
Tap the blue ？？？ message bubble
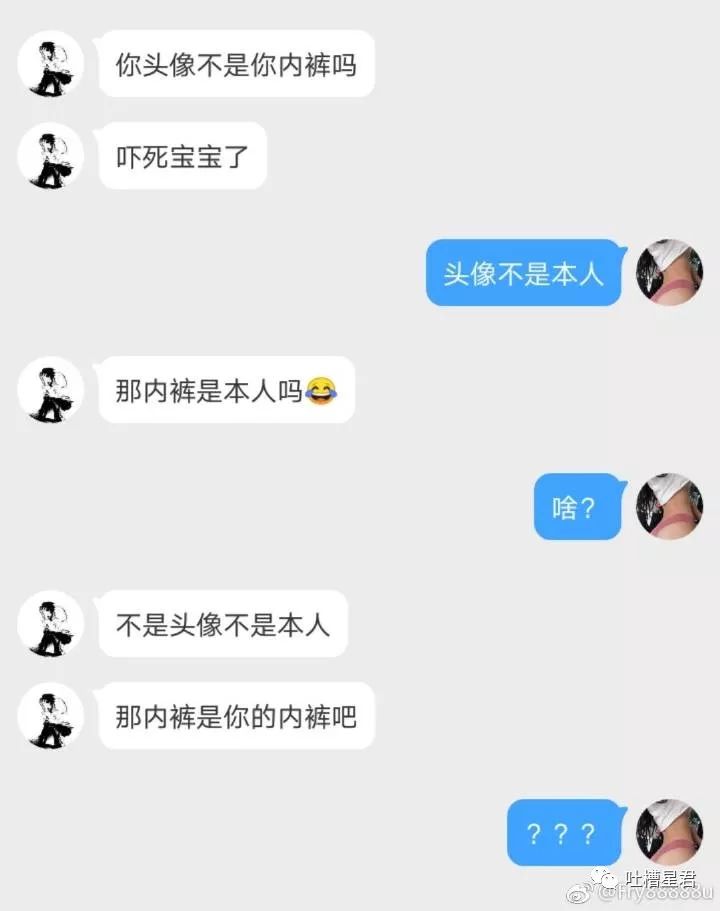pyautogui.click(x=563, y=833)
